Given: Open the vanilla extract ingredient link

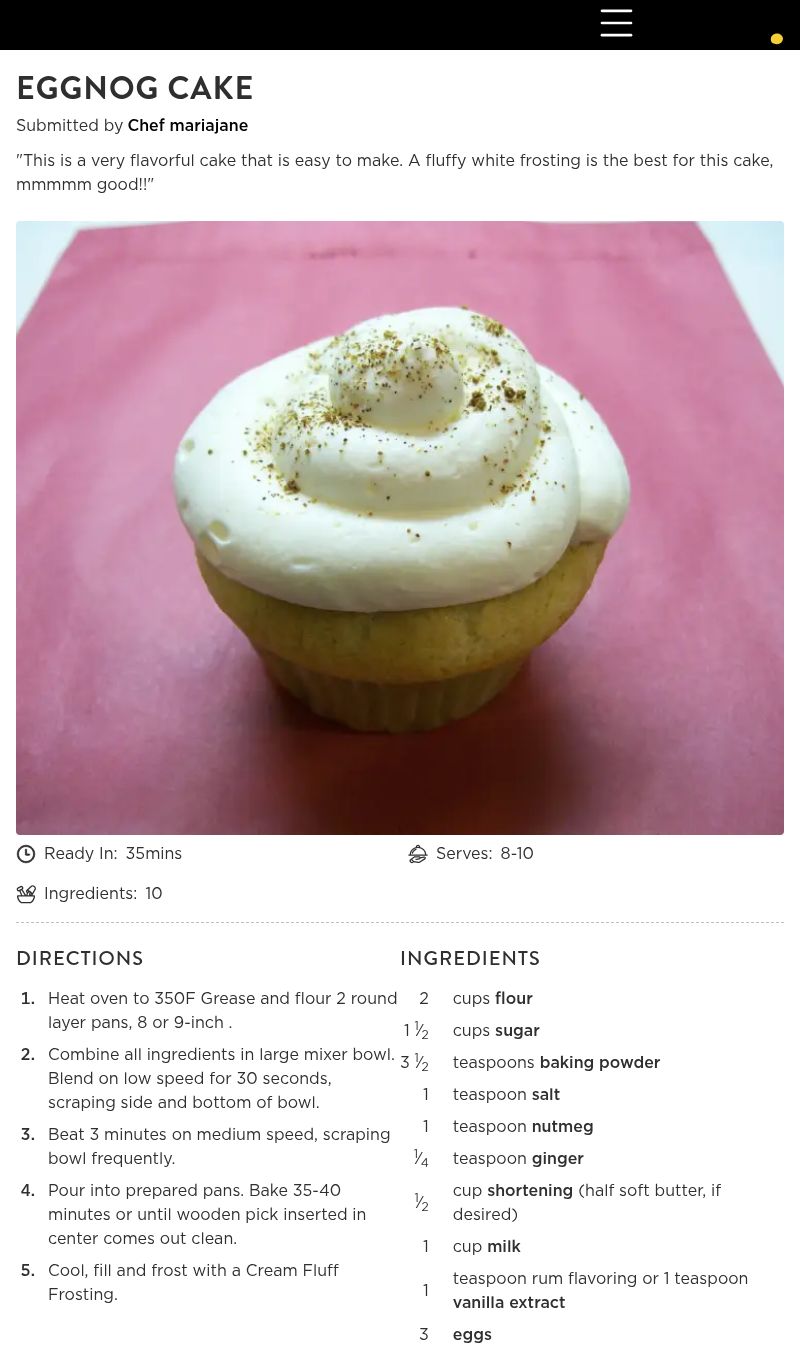Looking at the screenshot, I should click(508, 1302).
